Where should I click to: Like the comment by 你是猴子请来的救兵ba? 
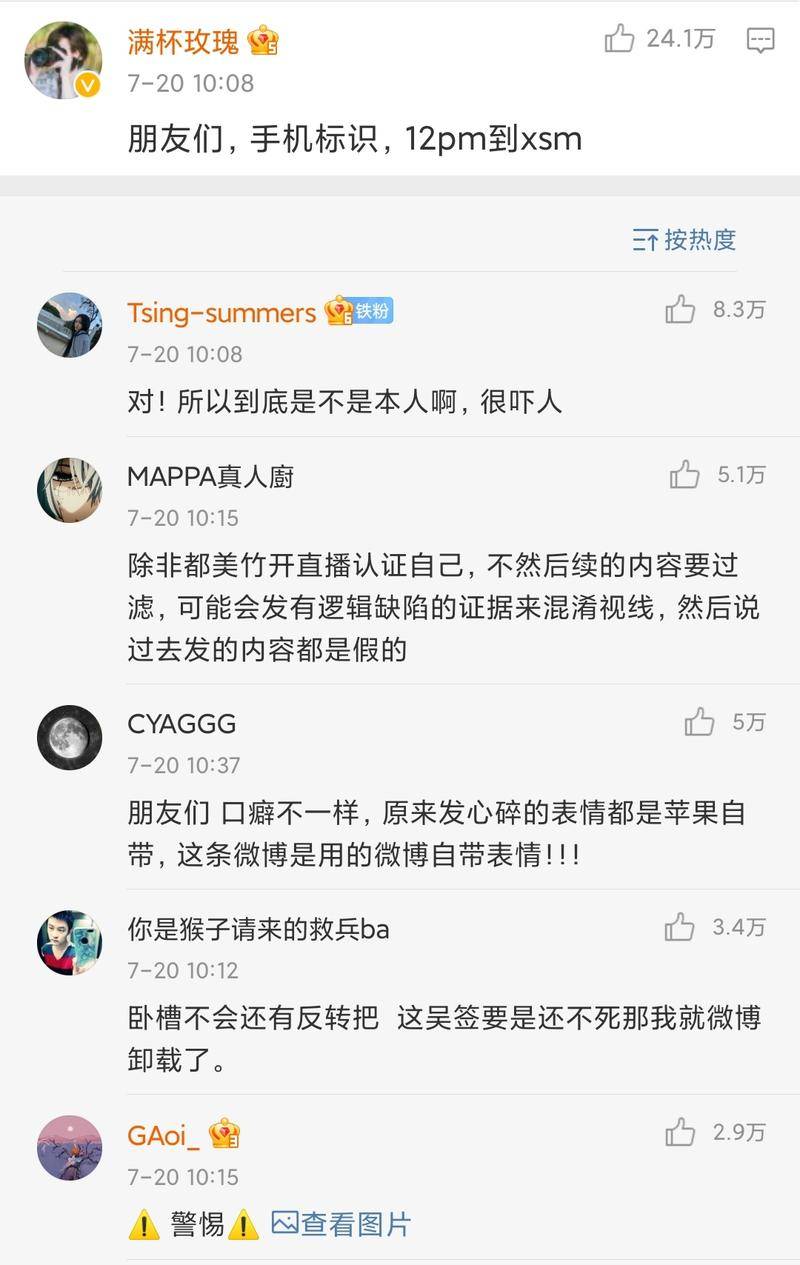pos(680,928)
